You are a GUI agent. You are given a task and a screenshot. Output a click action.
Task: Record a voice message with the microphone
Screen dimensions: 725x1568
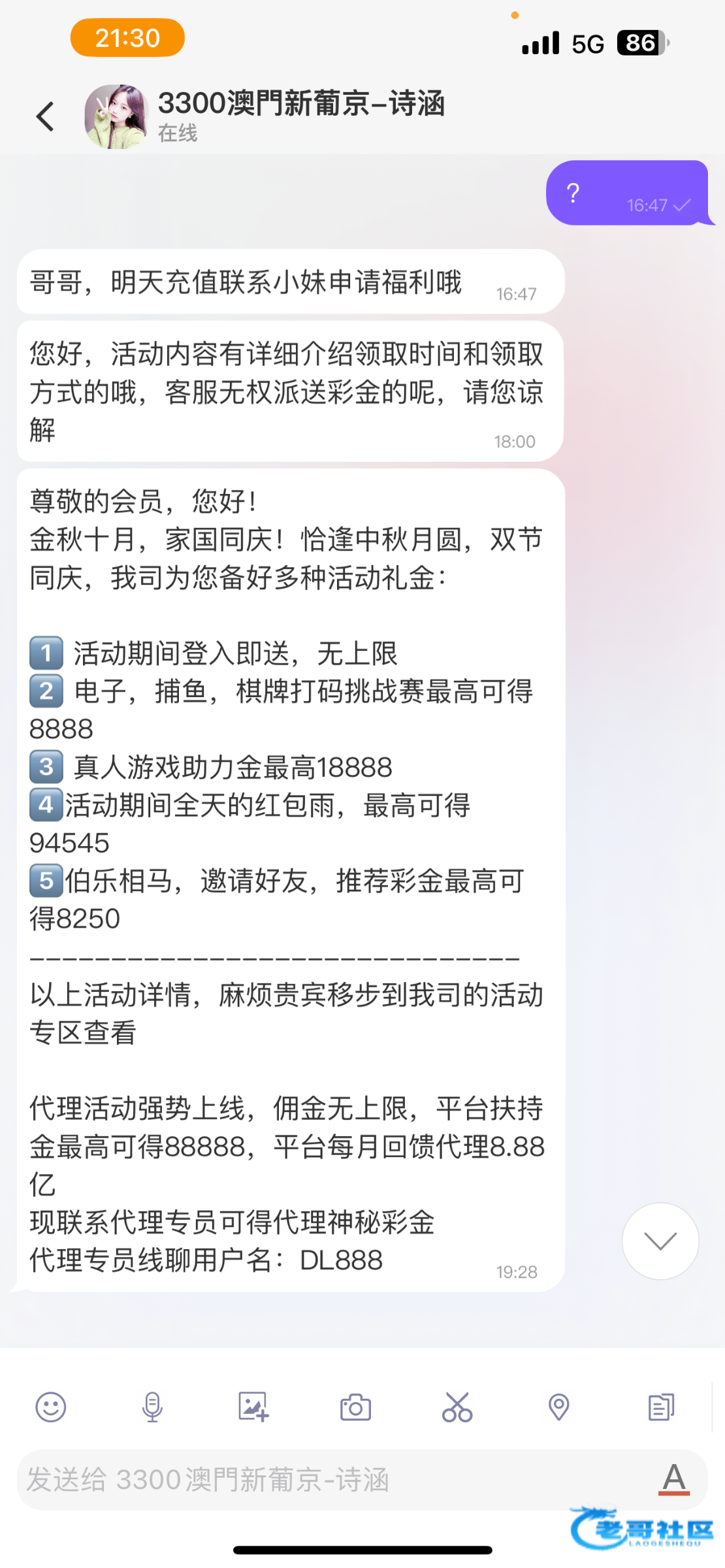[152, 1407]
